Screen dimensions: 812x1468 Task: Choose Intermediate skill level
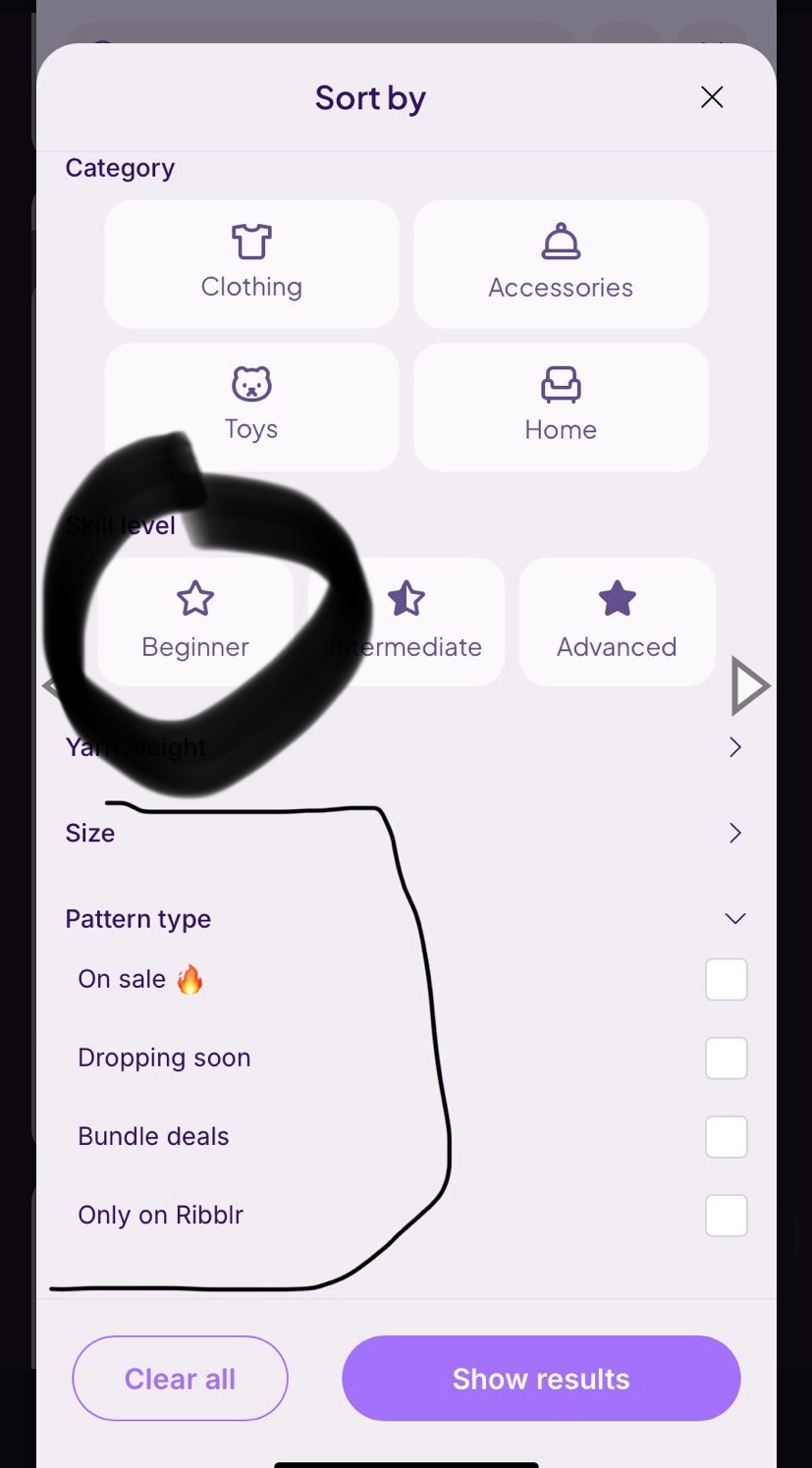coord(406,622)
